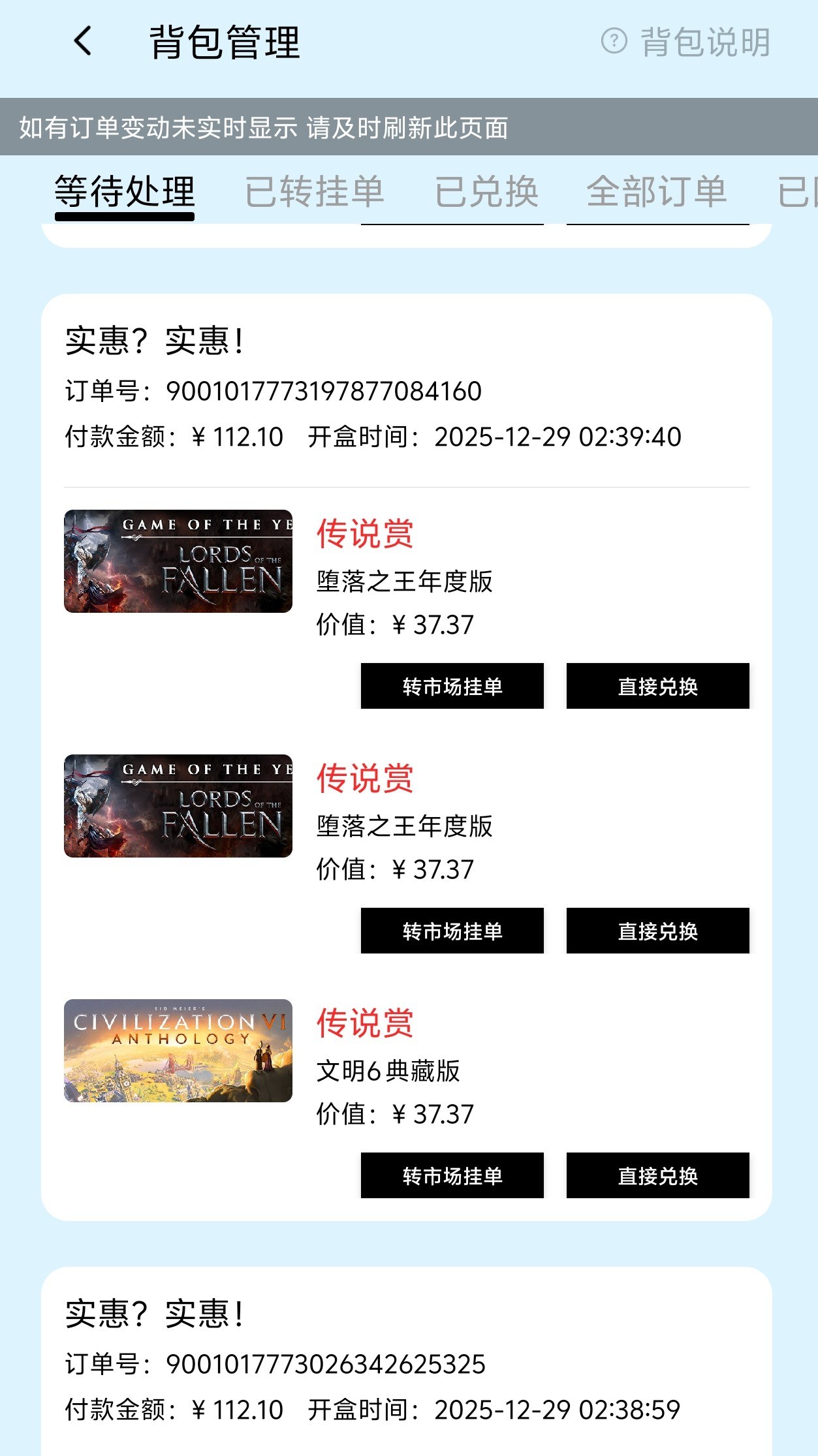Select the 等待处理 tab
The width and height of the screenshot is (818, 1456).
125,192
